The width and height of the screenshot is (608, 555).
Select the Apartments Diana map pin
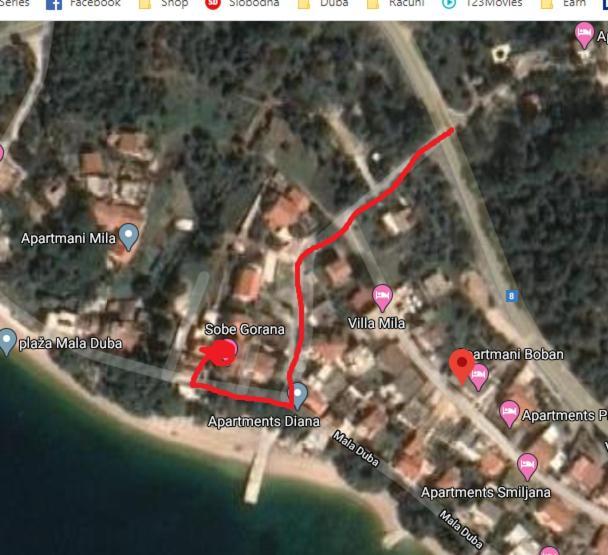298,394
